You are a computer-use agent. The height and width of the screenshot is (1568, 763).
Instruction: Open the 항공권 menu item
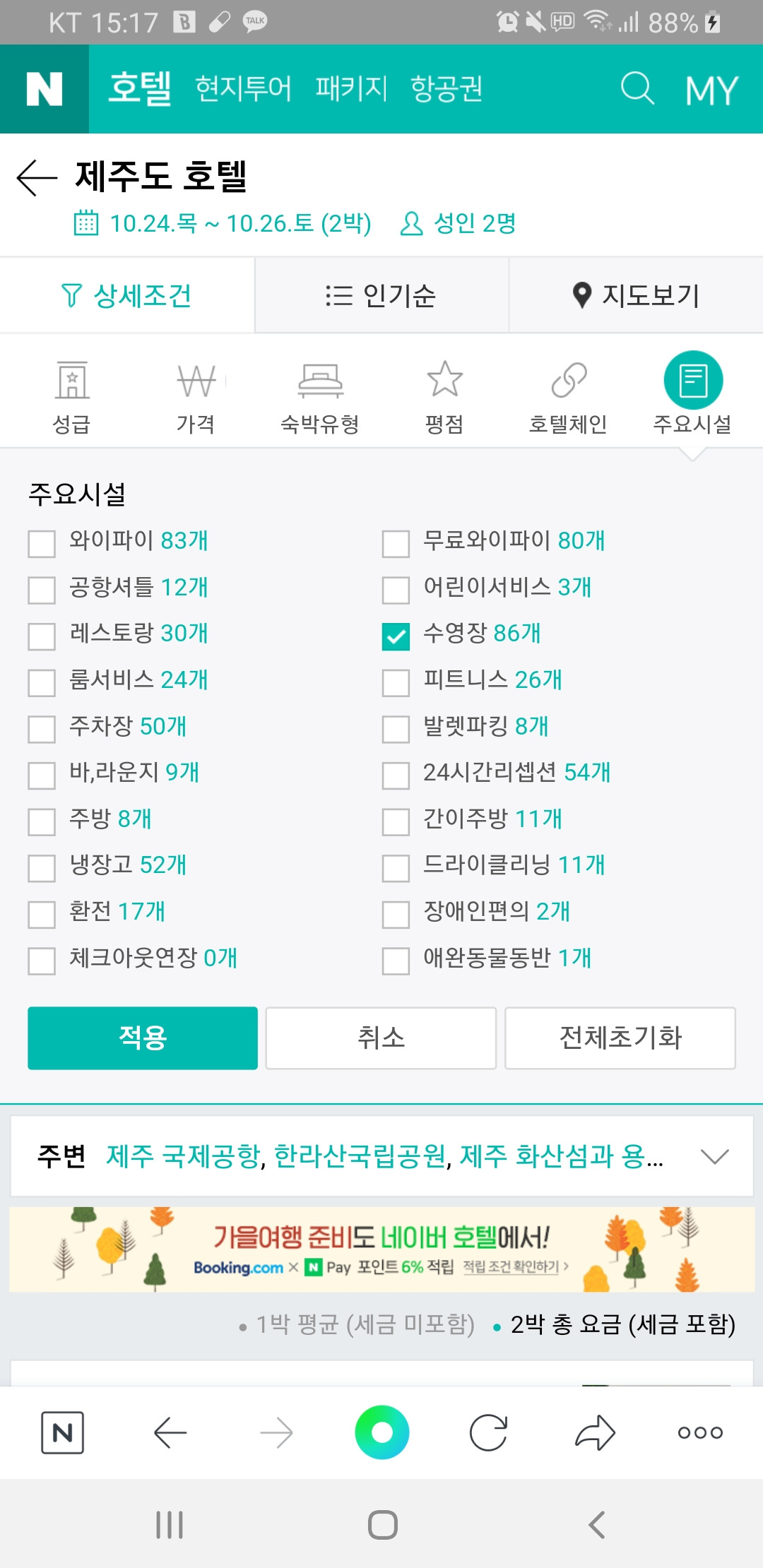point(447,89)
